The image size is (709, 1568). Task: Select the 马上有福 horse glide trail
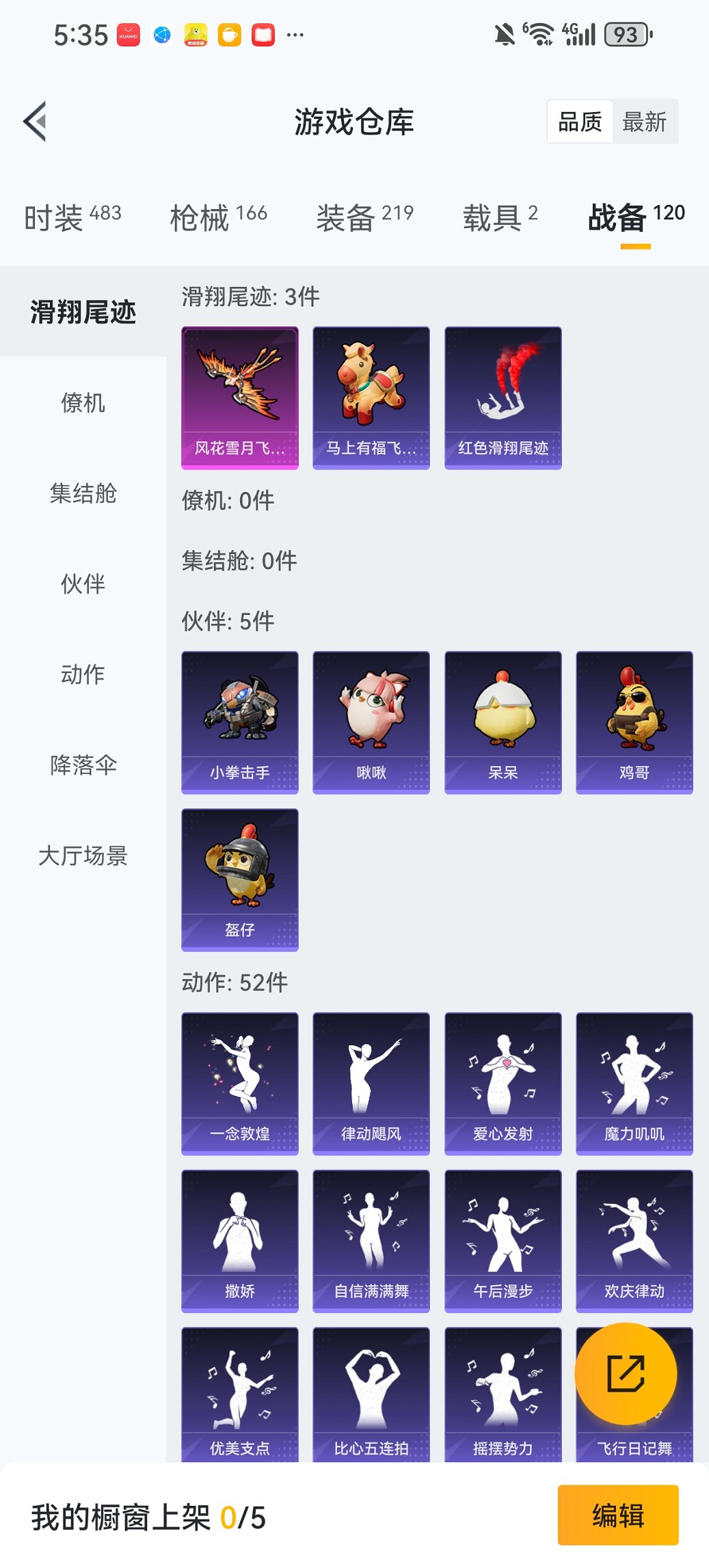(x=371, y=396)
